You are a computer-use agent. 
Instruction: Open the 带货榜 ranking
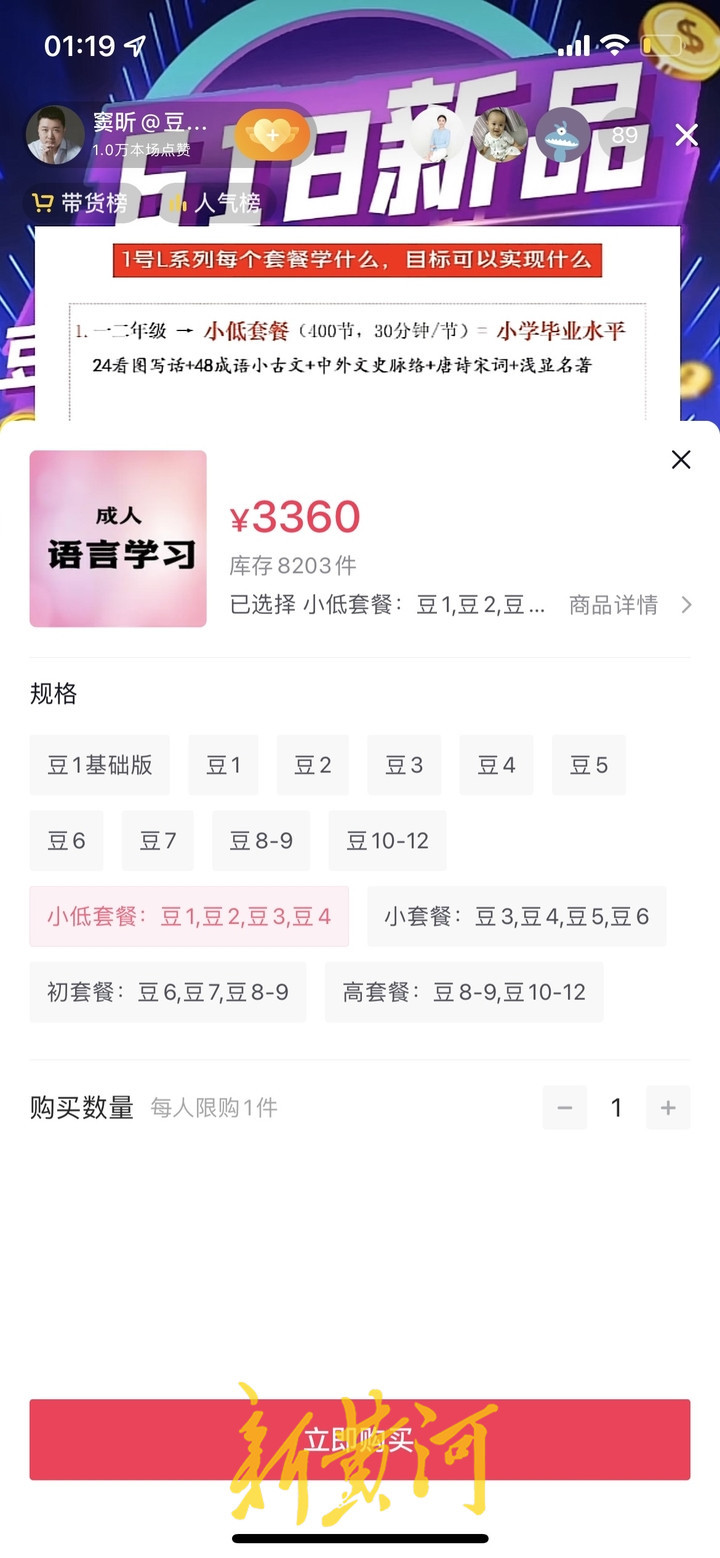click(82, 204)
